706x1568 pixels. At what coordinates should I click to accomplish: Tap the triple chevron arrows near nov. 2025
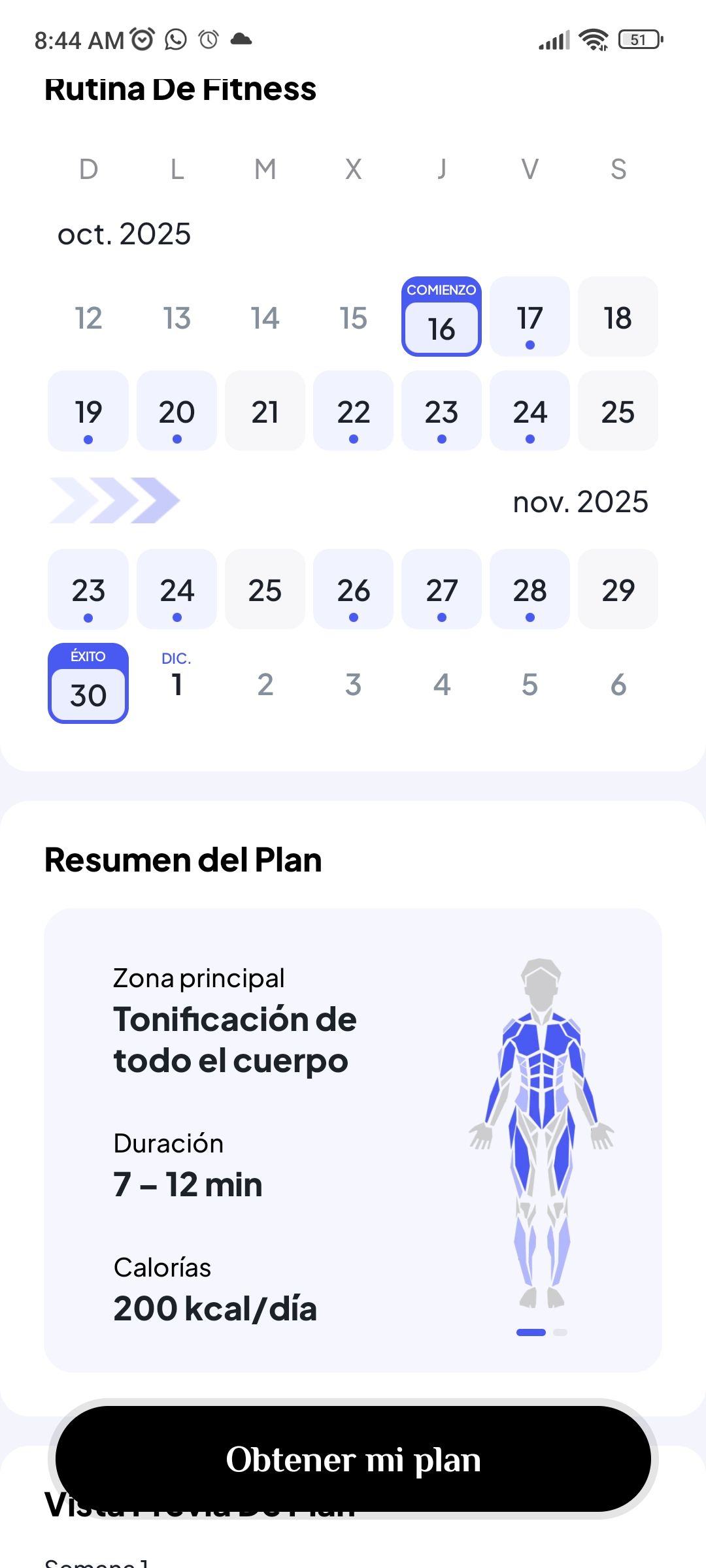tap(118, 500)
